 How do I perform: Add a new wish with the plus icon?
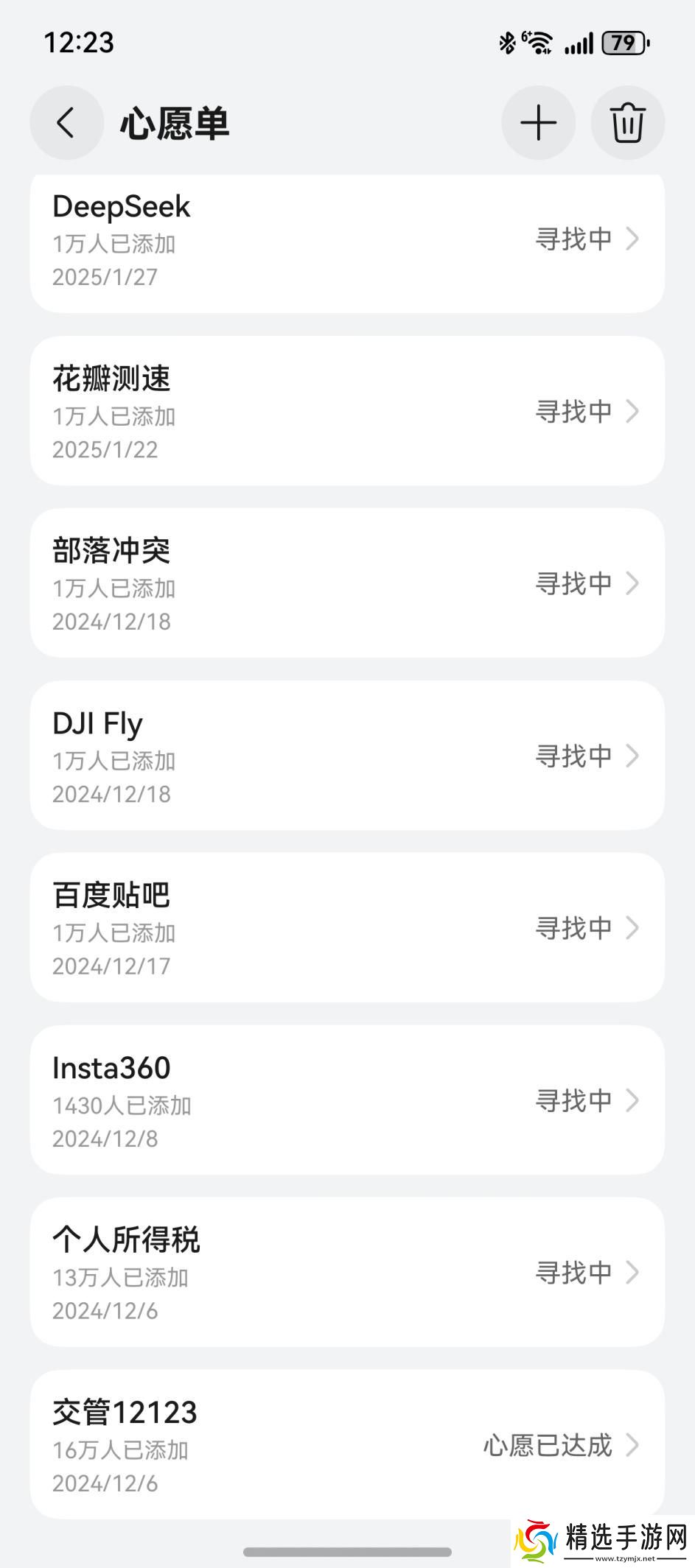click(538, 123)
